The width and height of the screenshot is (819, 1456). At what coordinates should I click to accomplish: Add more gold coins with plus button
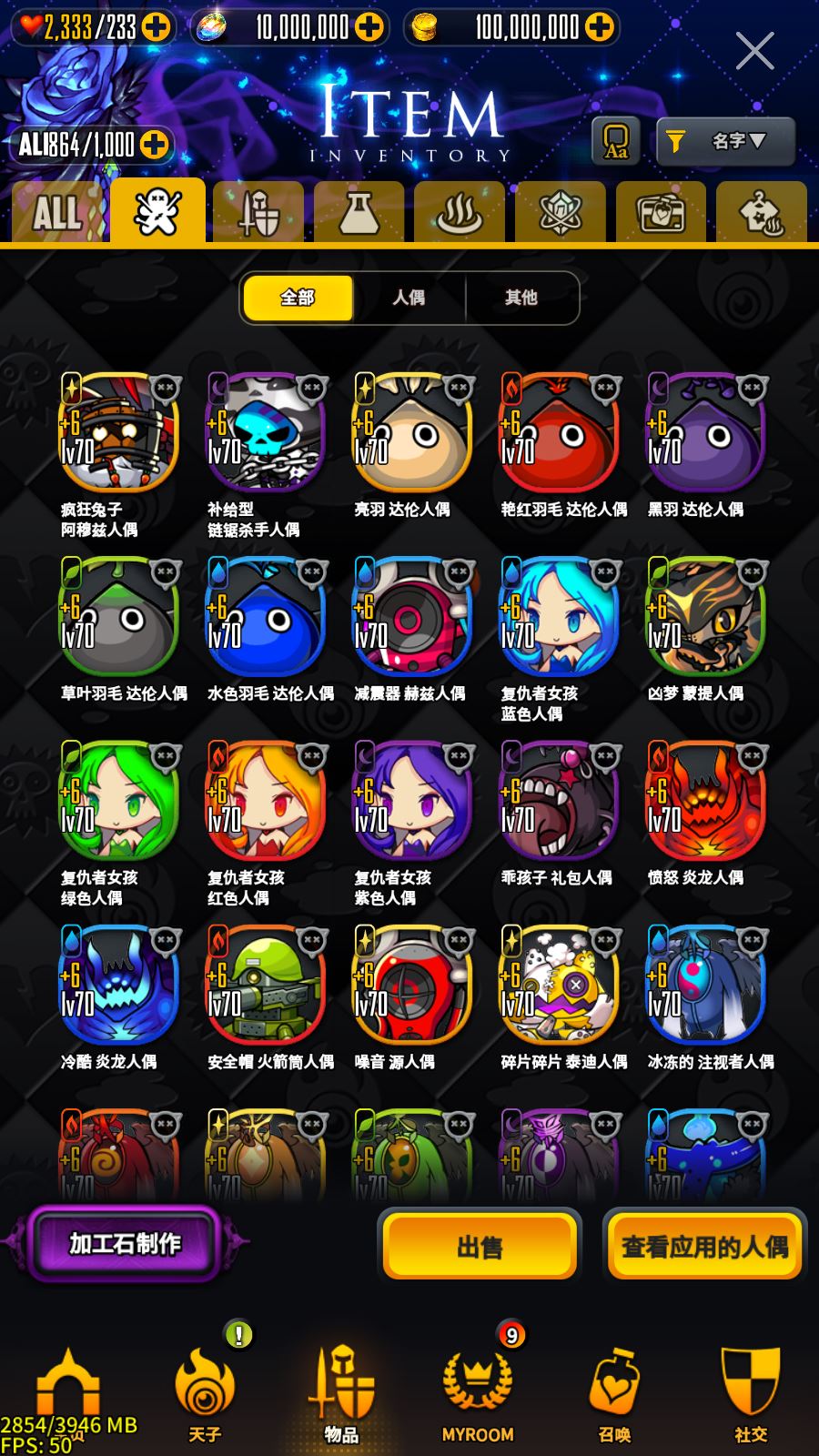click(x=599, y=27)
